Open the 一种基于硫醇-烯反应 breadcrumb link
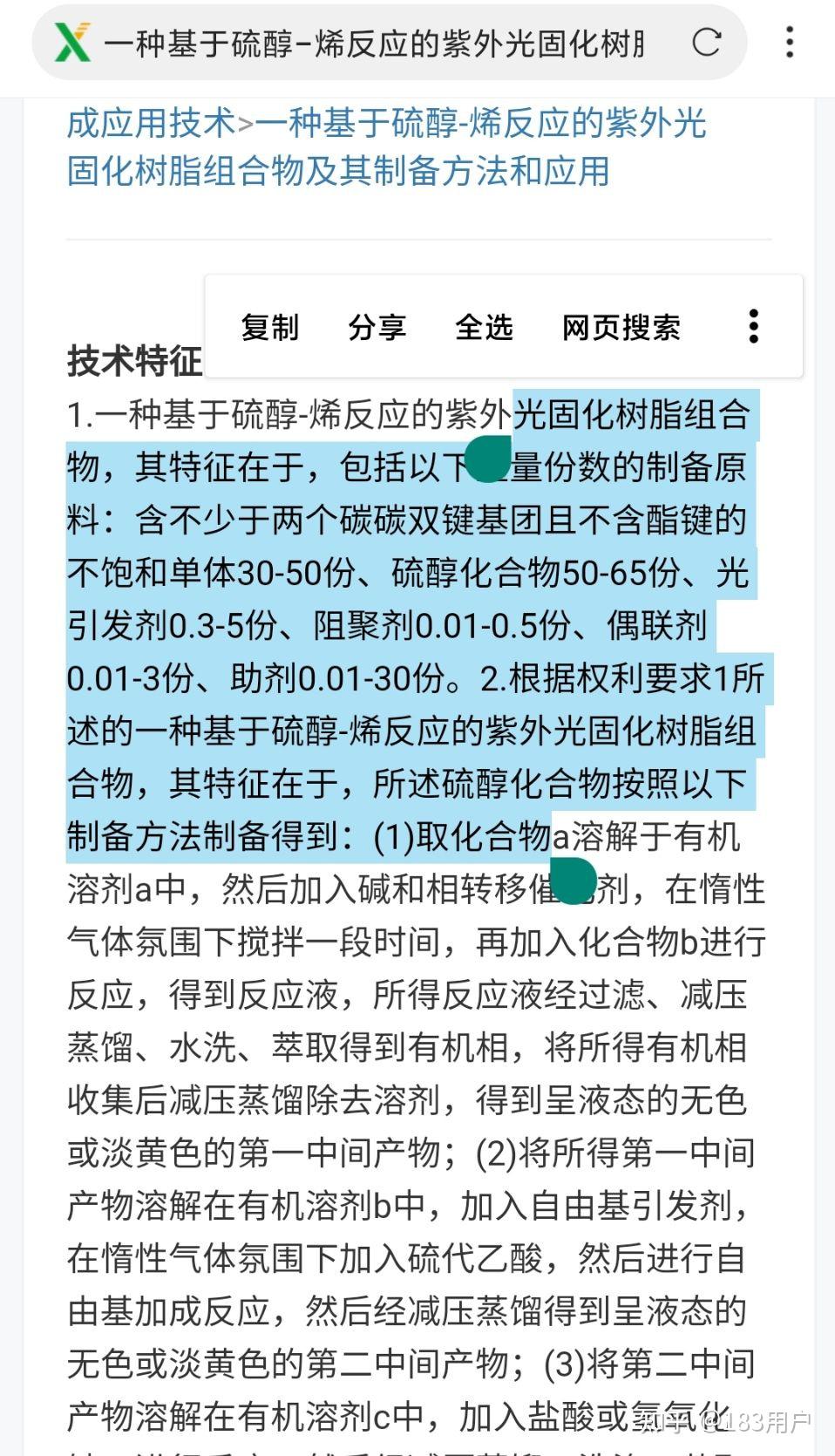The height and width of the screenshot is (1456, 835). [x=386, y=146]
